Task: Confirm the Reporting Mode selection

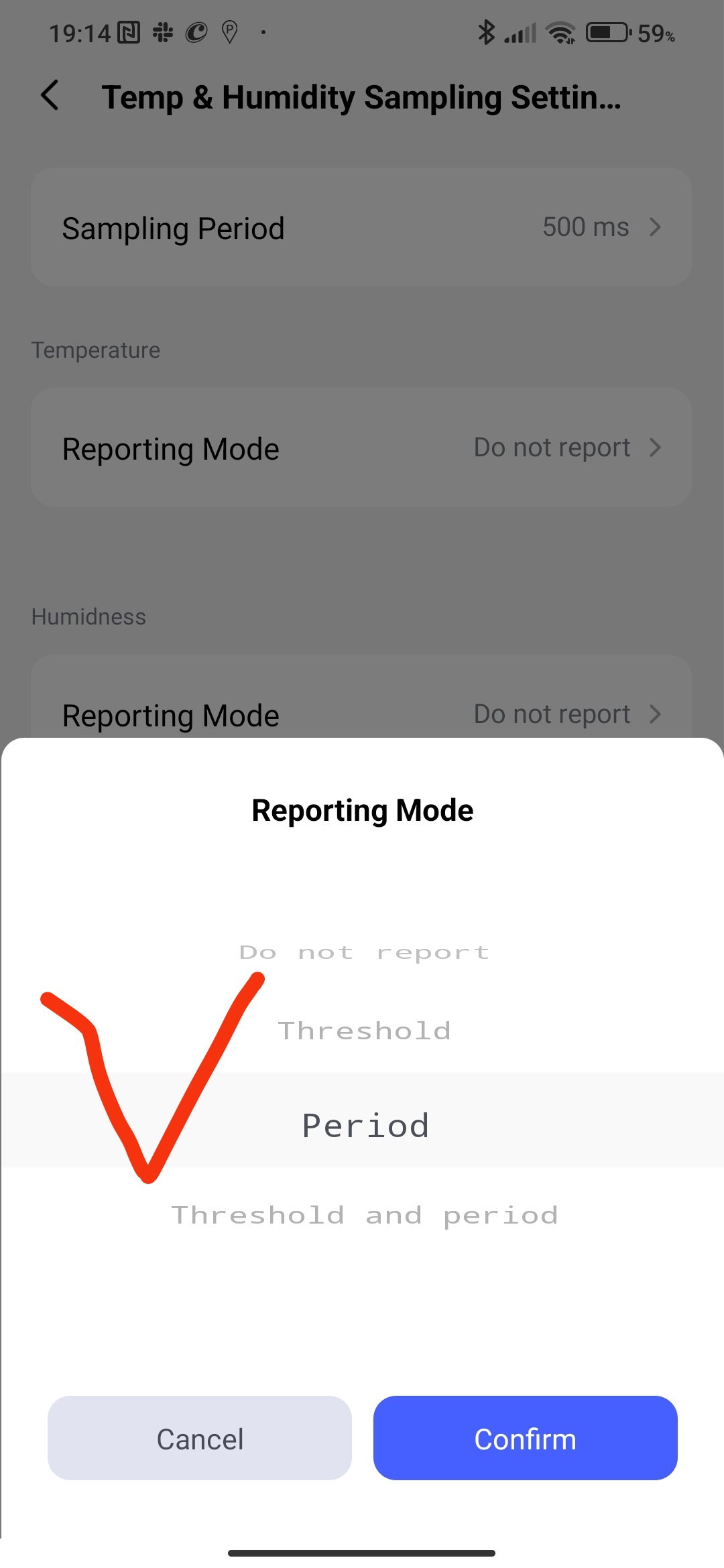Action: coord(525,1438)
